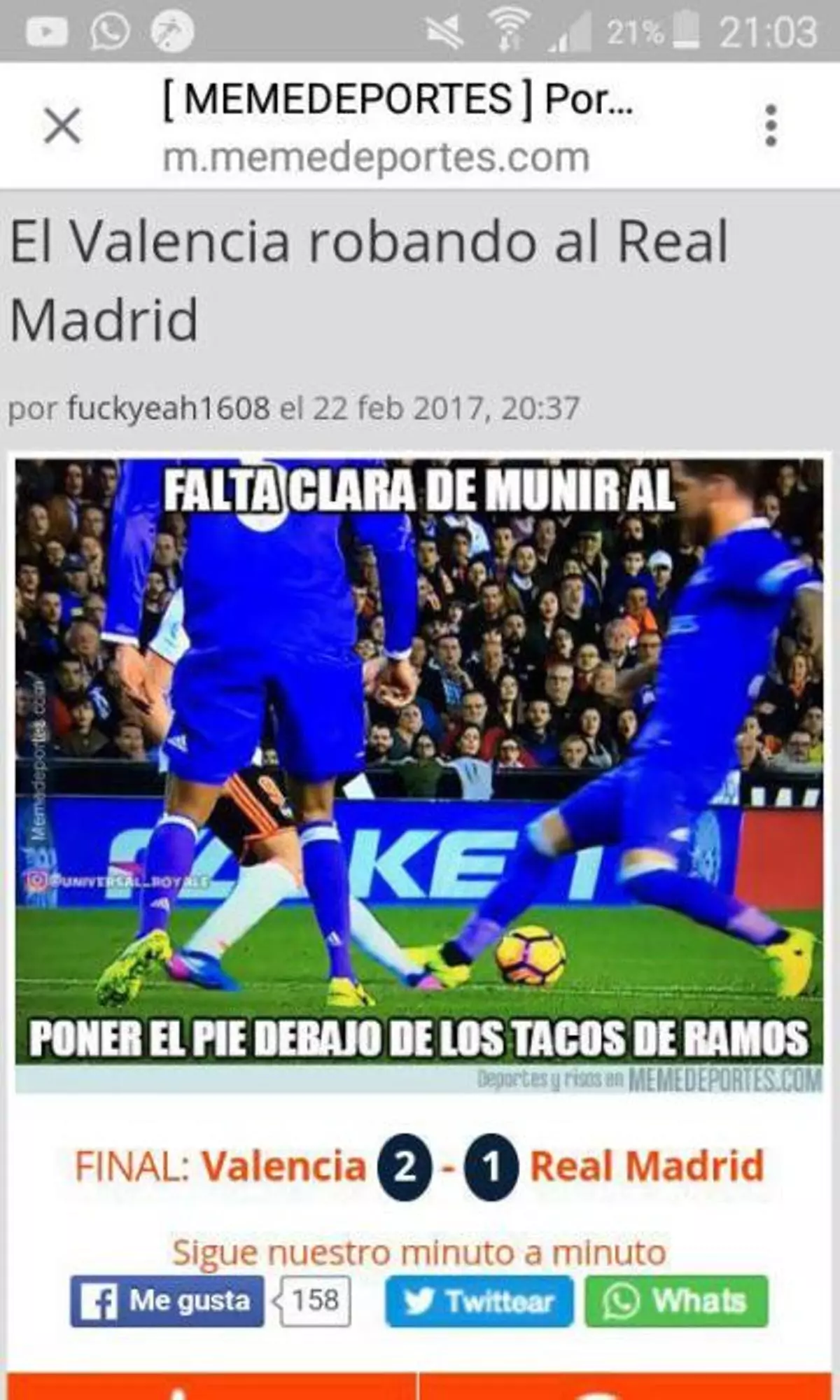Follow the minuto a minuto link
This screenshot has width=840, height=1400.
419,1252
